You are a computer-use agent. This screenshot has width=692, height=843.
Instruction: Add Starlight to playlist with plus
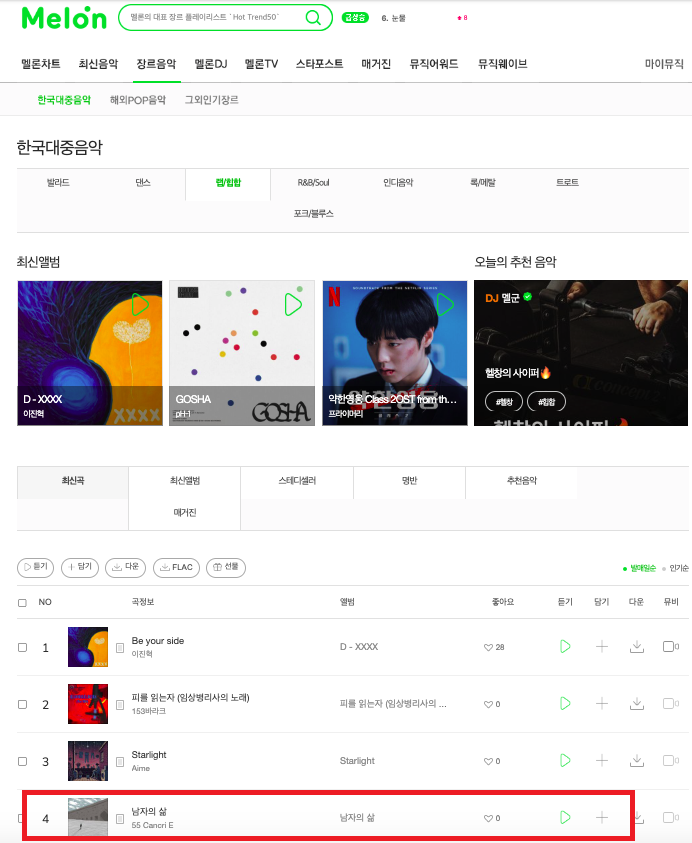pos(601,761)
